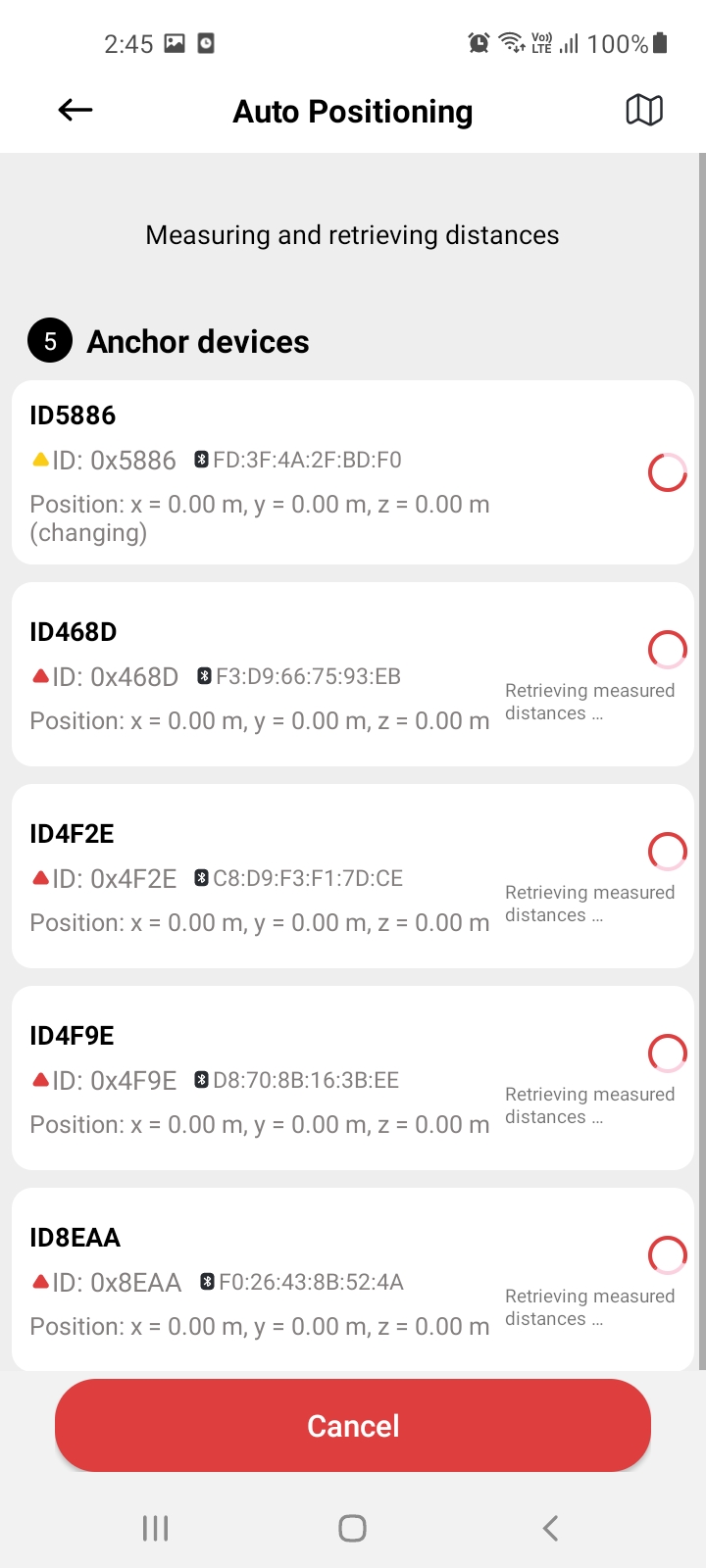Open the map view icon
Screen dimensions: 706x1568
(x=644, y=111)
